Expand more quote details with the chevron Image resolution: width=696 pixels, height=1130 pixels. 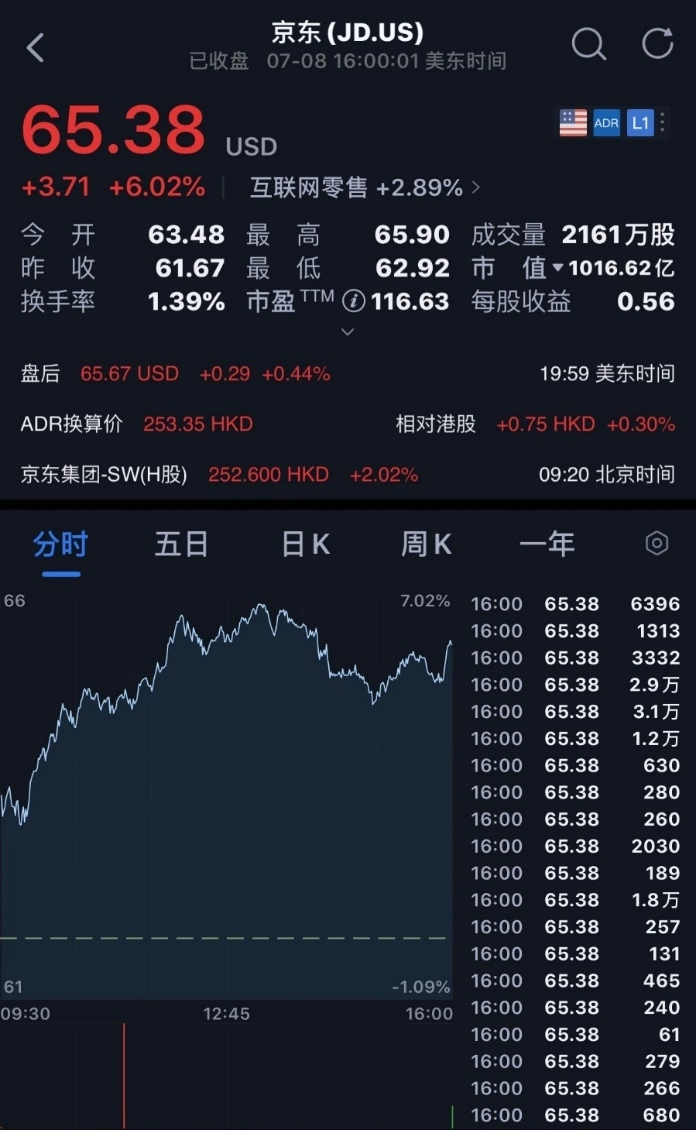pyautogui.click(x=348, y=331)
